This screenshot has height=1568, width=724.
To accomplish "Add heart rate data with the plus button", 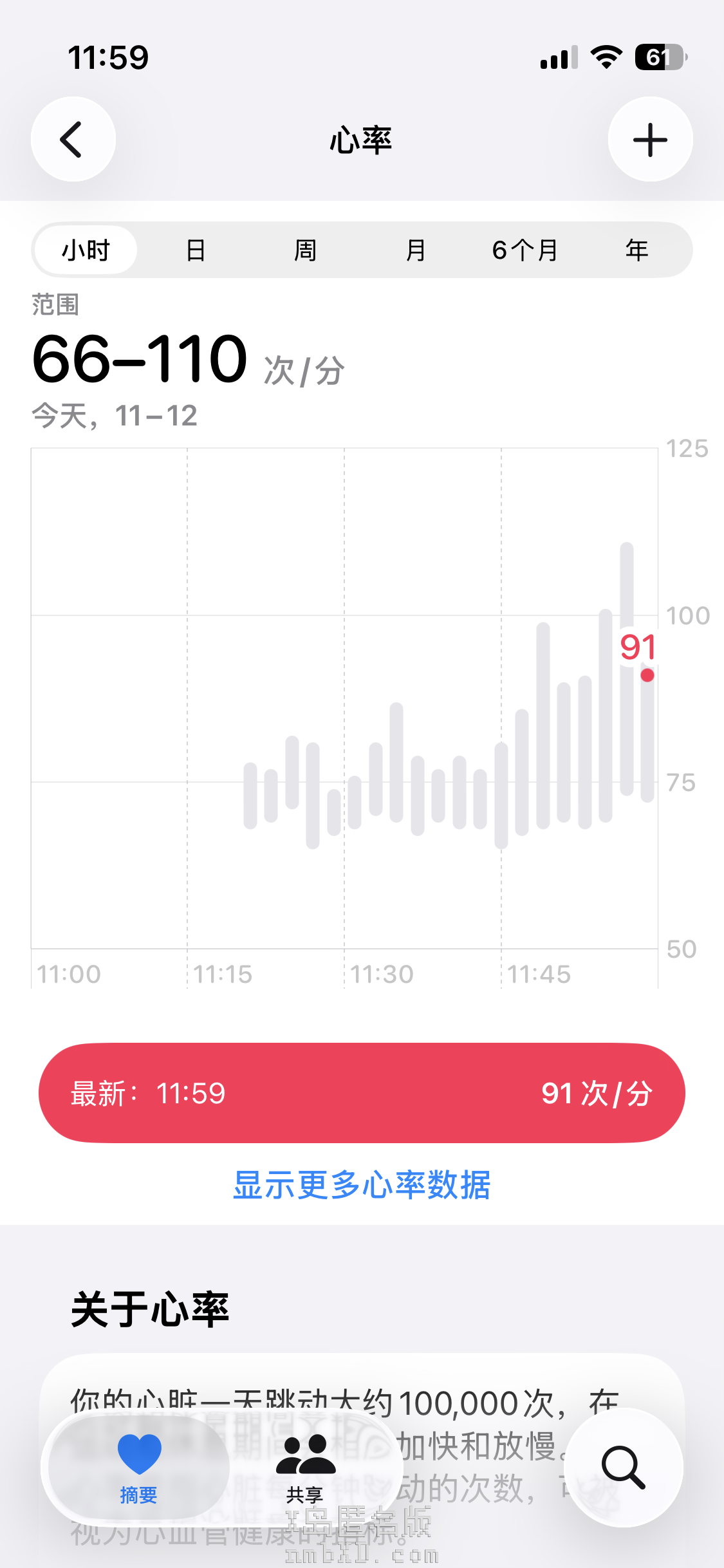I will pos(650,139).
